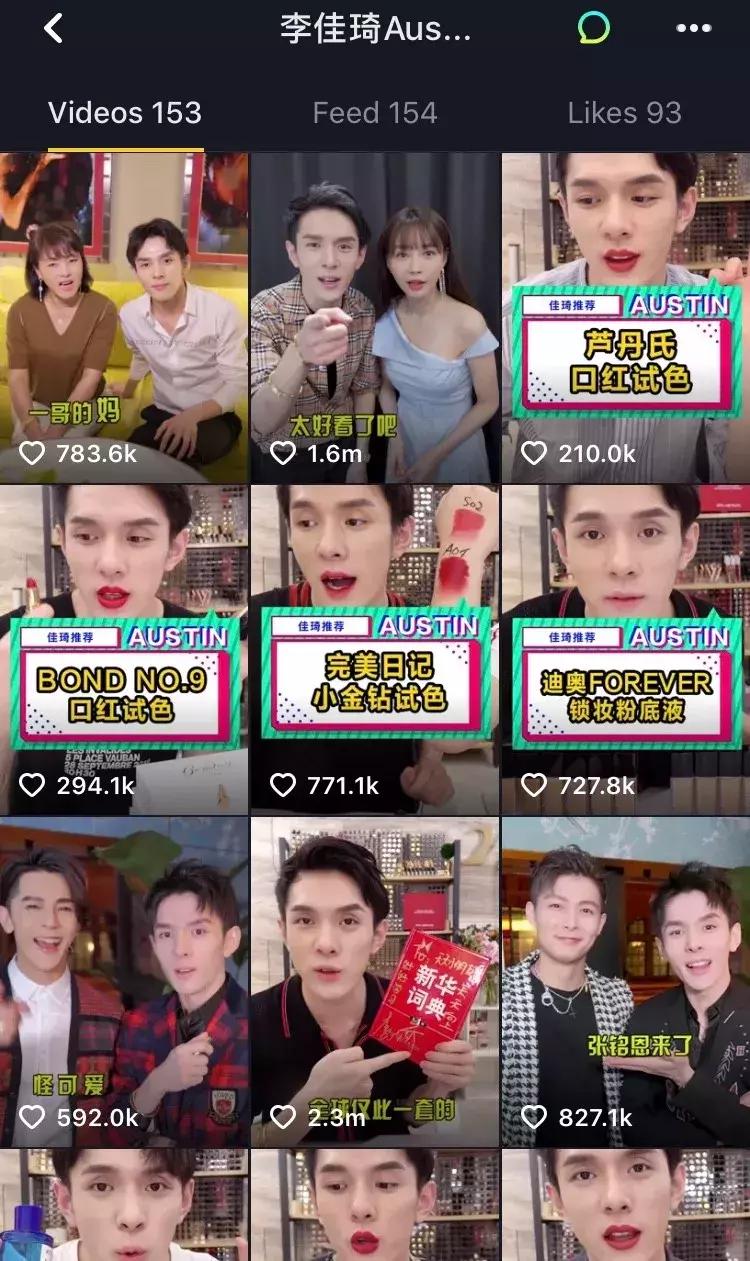Open the video with 783.6k likes
Image resolution: width=750 pixels, height=1261 pixels.
coord(124,318)
